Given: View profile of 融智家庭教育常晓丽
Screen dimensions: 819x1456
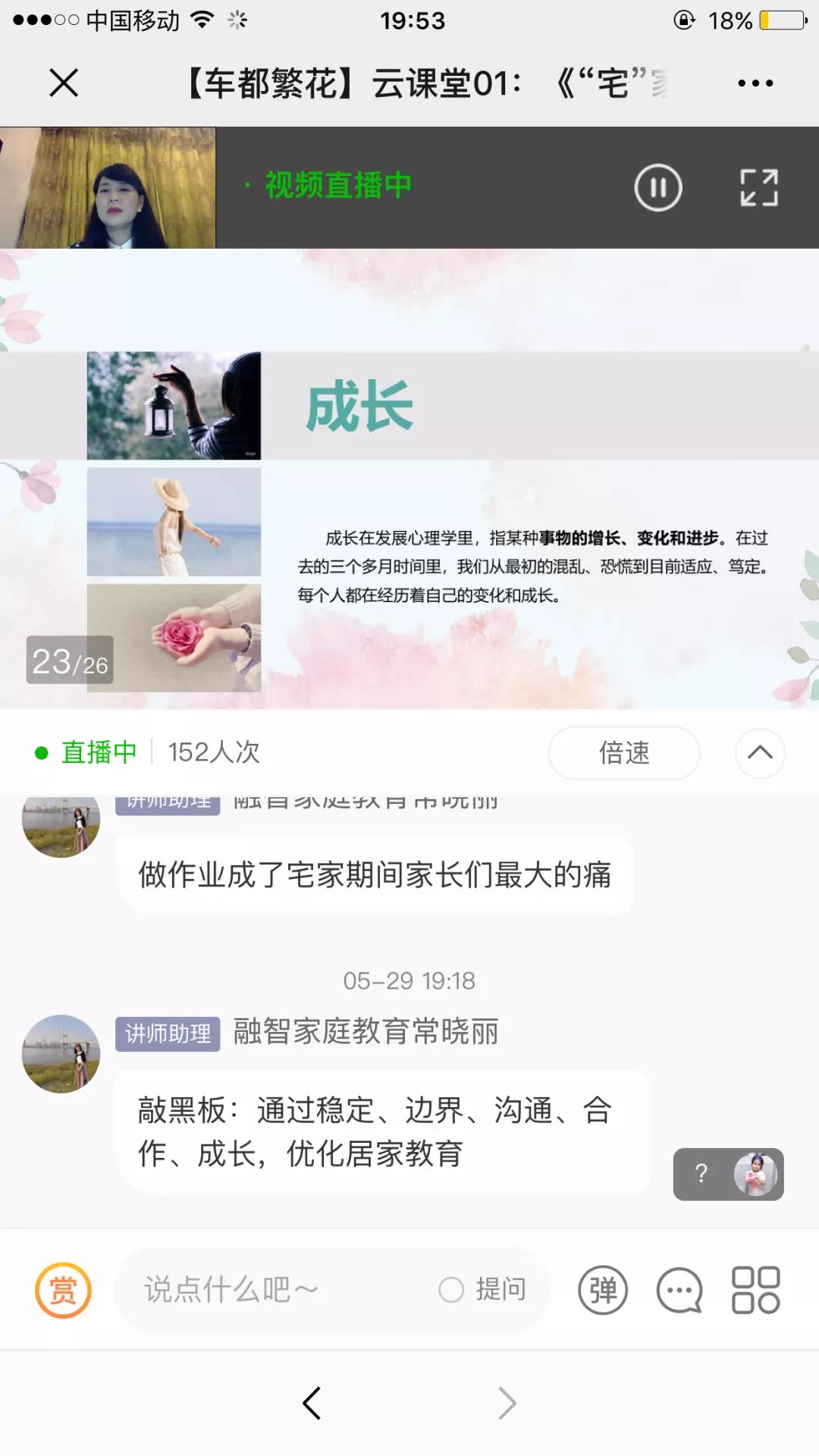Looking at the screenshot, I should click(61, 1054).
